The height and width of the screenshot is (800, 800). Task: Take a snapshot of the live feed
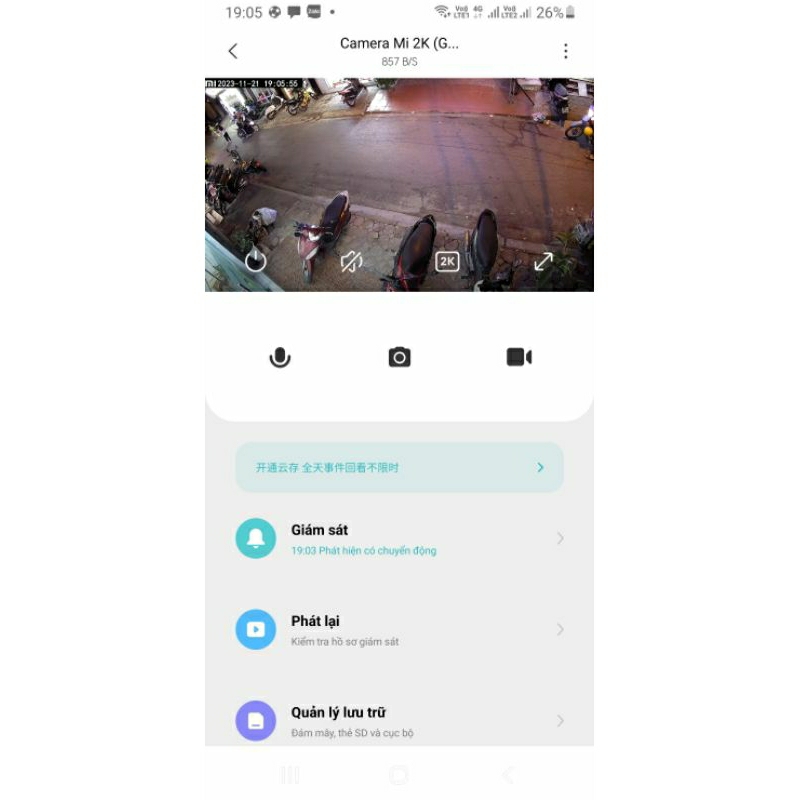coord(399,357)
